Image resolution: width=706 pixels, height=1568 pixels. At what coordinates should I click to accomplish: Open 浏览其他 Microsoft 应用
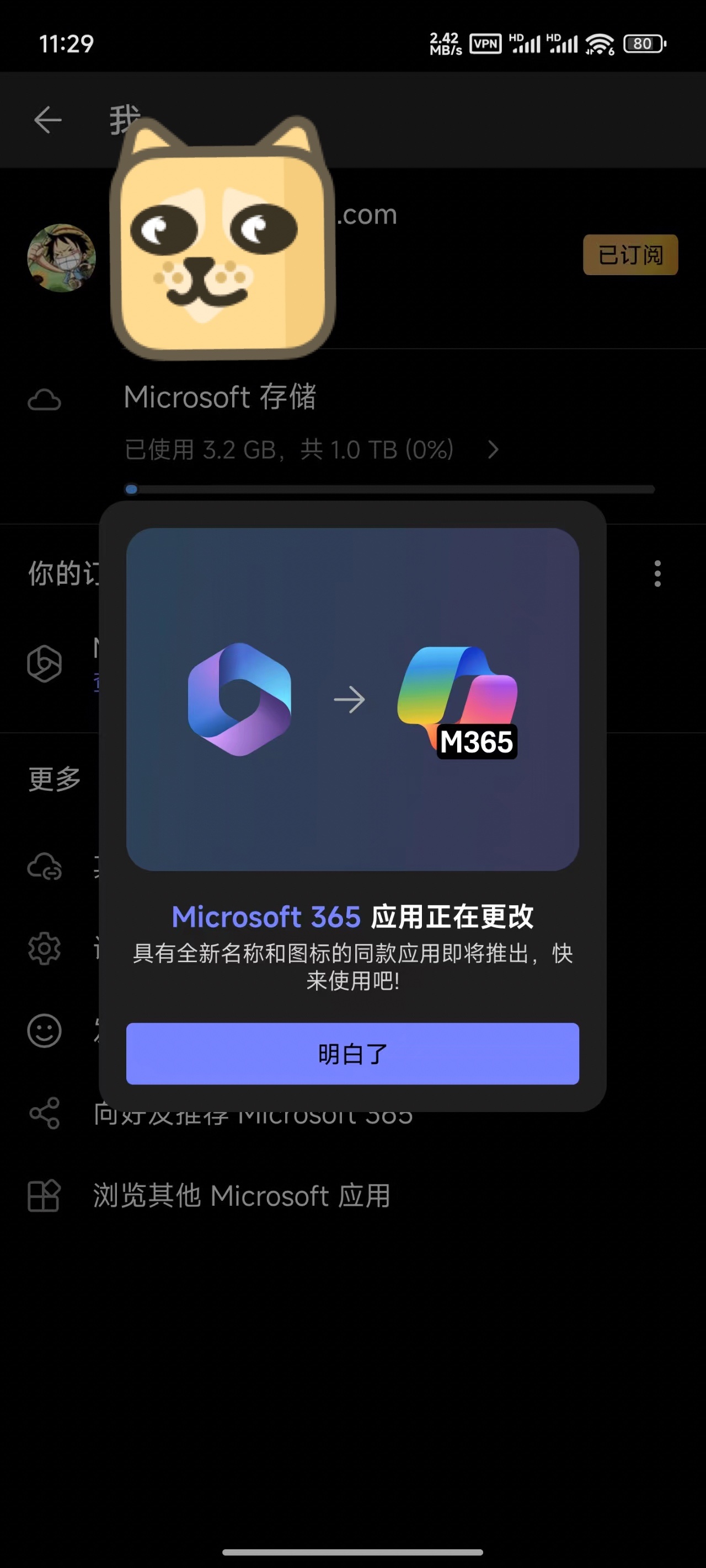(x=241, y=1195)
